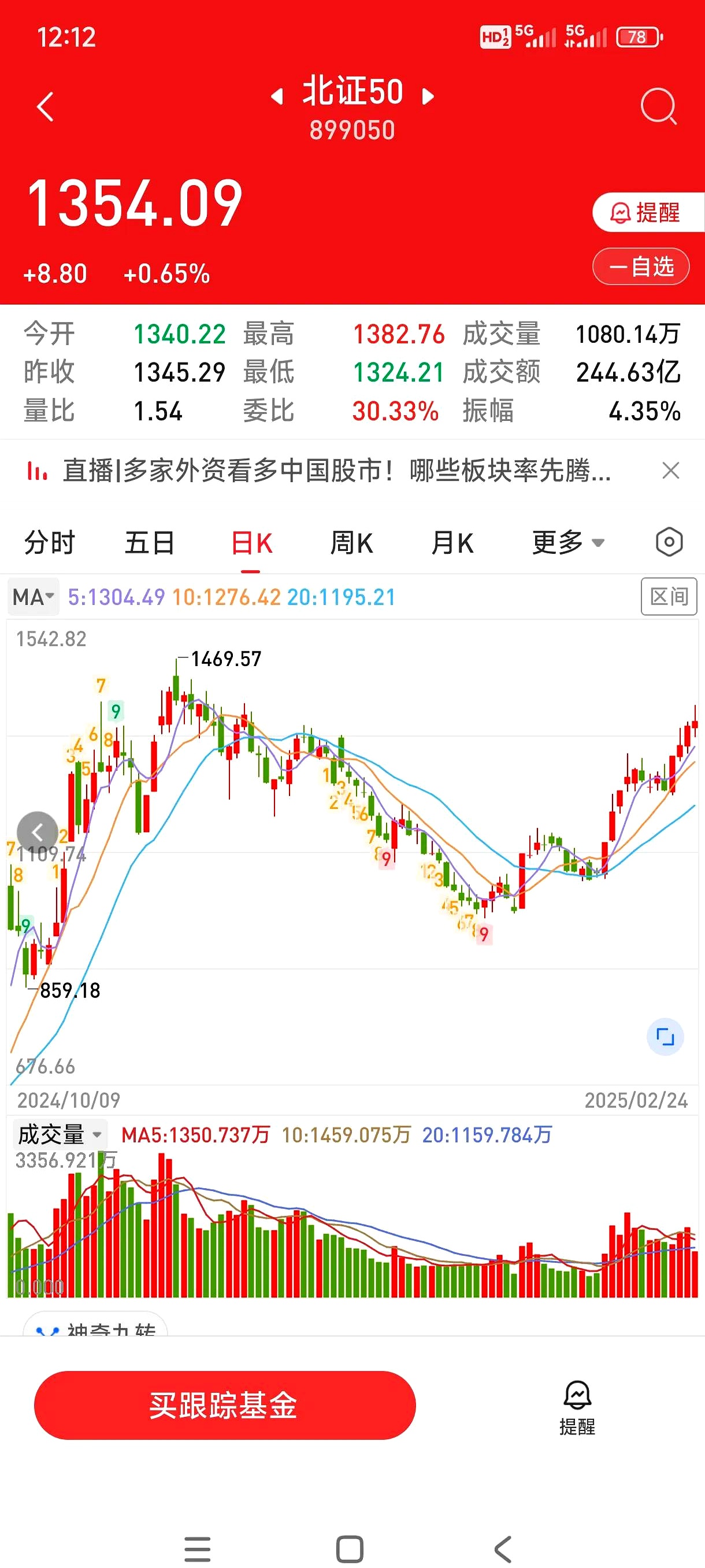Viewport: 705px width, 1568px height.
Task: Open the MA indicator dropdown
Action: coord(33,597)
